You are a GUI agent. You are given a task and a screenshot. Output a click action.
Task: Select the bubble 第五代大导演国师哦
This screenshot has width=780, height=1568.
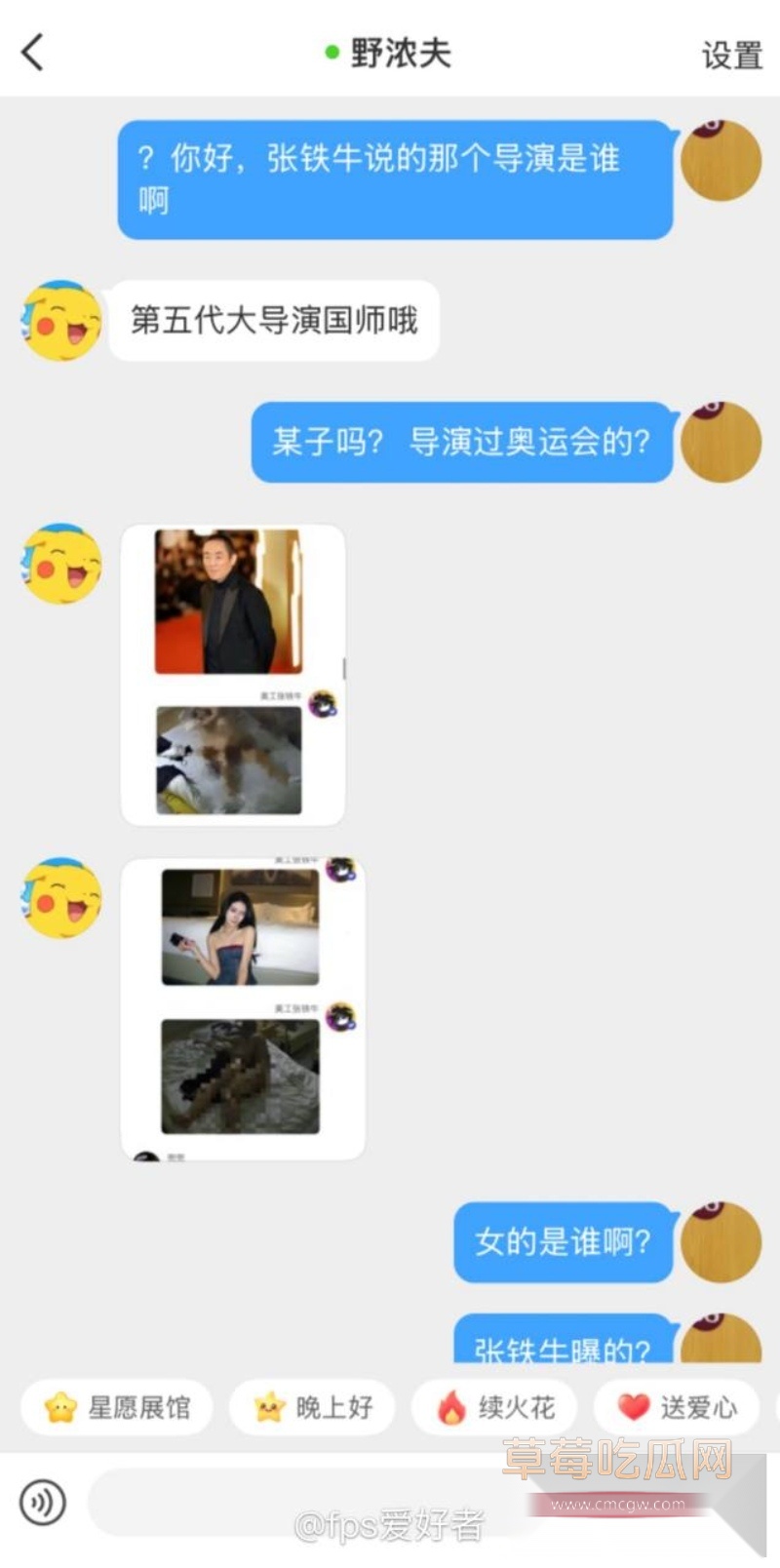pyautogui.click(x=273, y=319)
